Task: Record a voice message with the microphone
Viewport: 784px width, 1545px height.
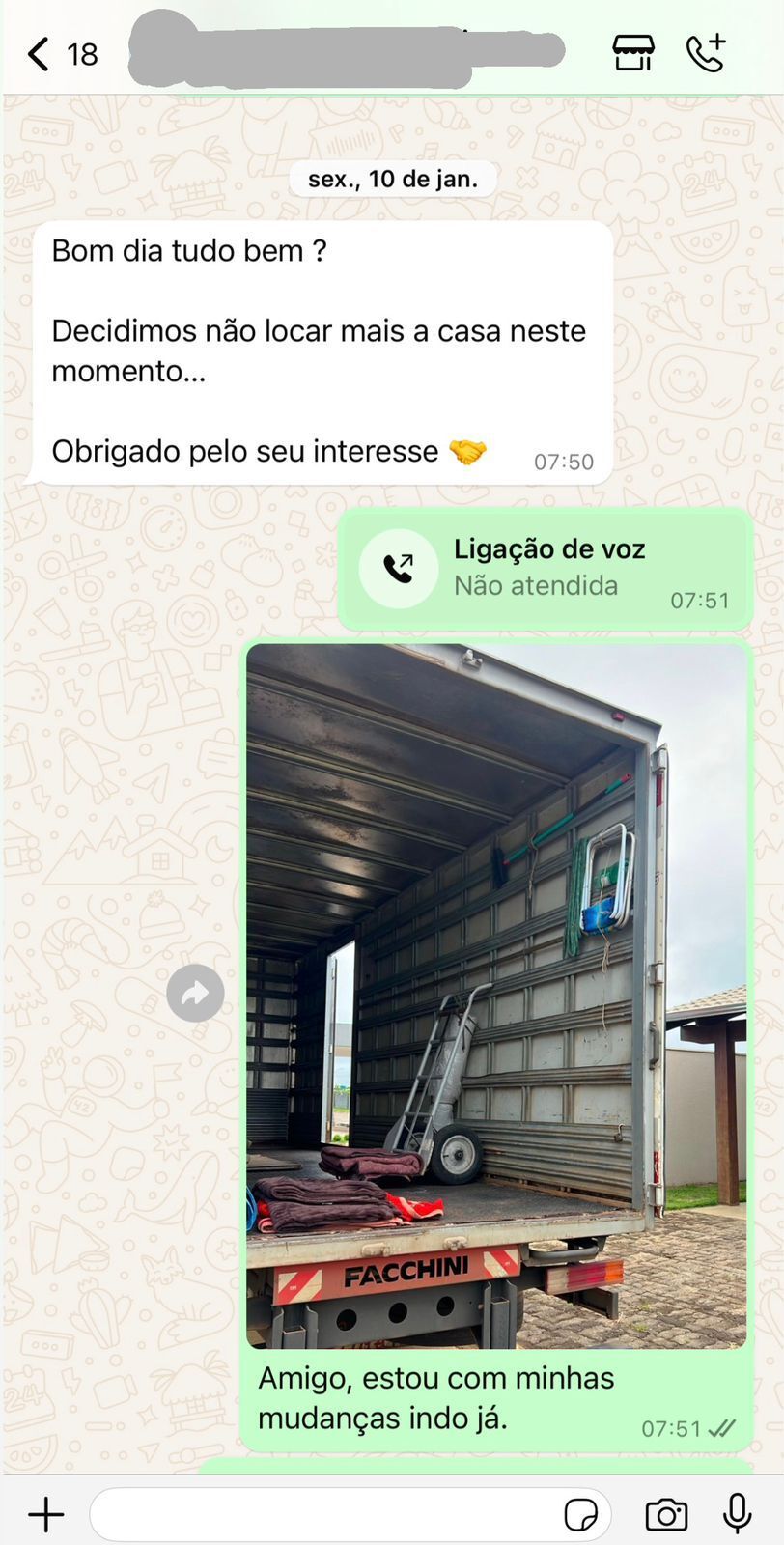Action: [738, 1513]
